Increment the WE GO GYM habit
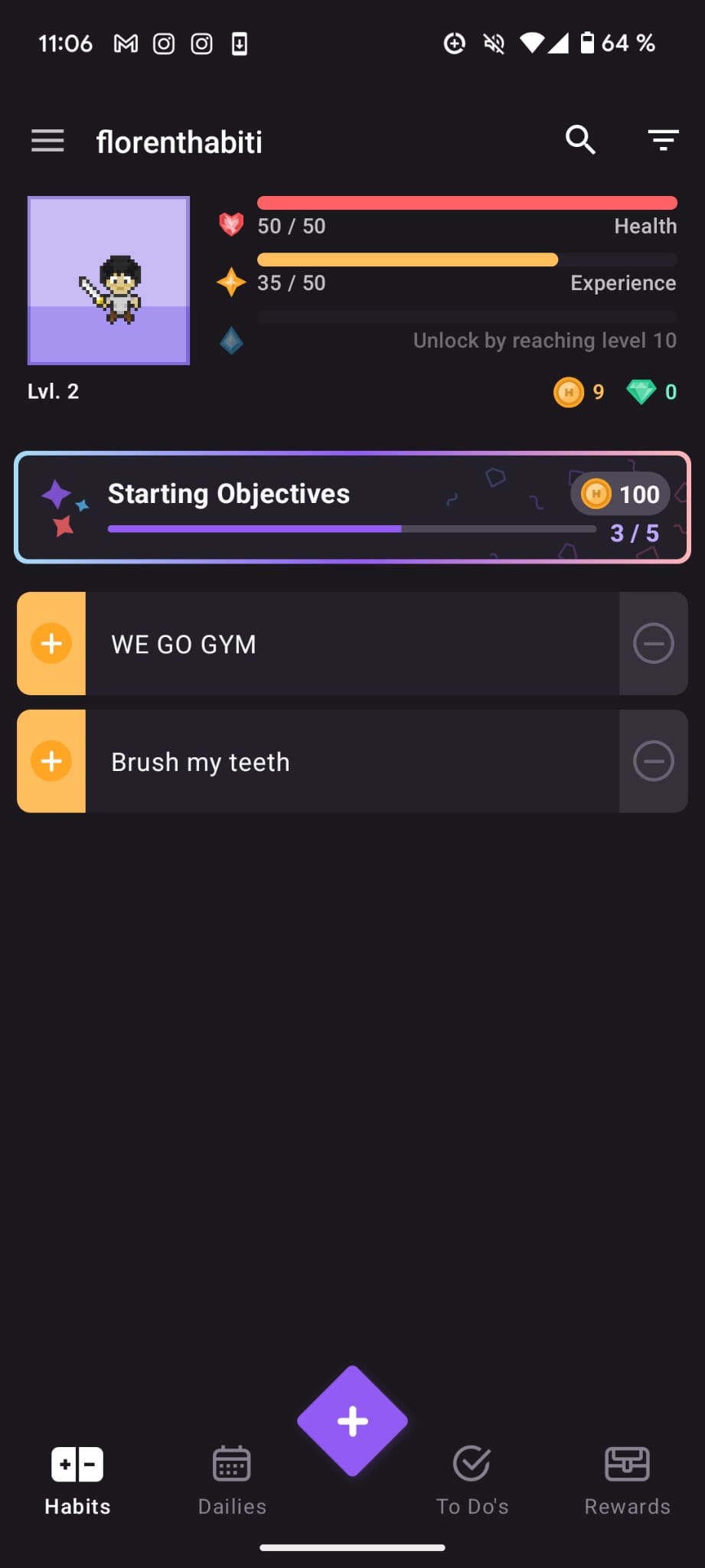The image size is (705, 1568). point(51,643)
